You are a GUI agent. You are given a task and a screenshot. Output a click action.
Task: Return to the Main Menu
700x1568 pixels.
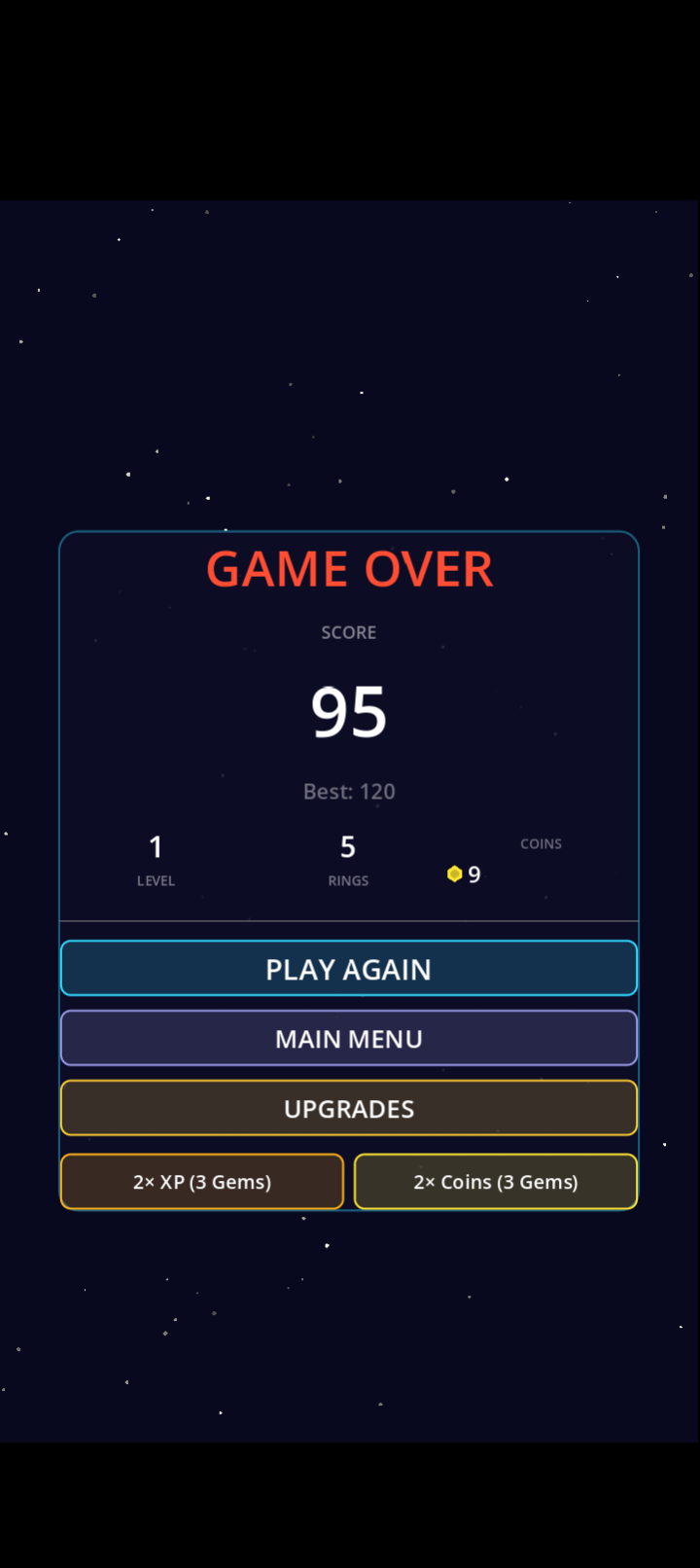point(349,1039)
